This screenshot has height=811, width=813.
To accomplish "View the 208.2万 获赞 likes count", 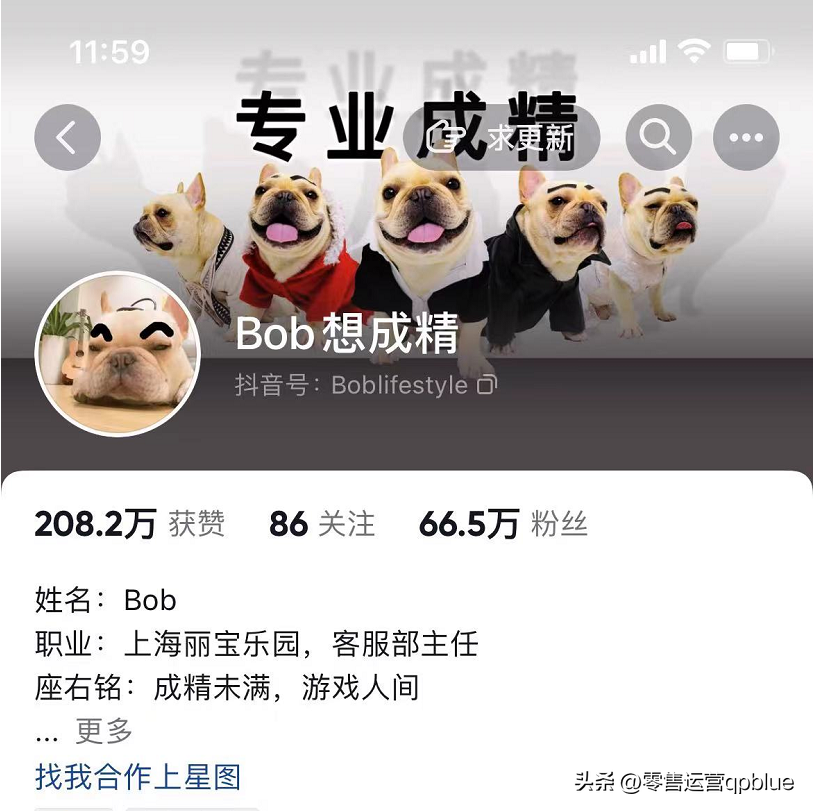I will (130, 523).
